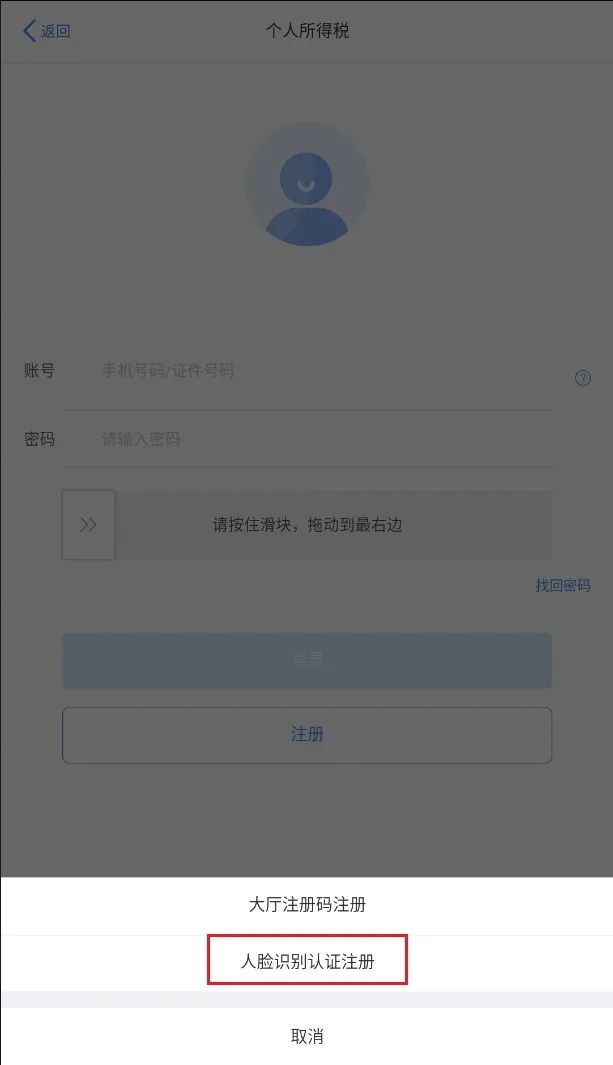This screenshot has height=1065, width=613.
Task: Select 人脸识别认证注册 option
Action: click(x=307, y=962)
